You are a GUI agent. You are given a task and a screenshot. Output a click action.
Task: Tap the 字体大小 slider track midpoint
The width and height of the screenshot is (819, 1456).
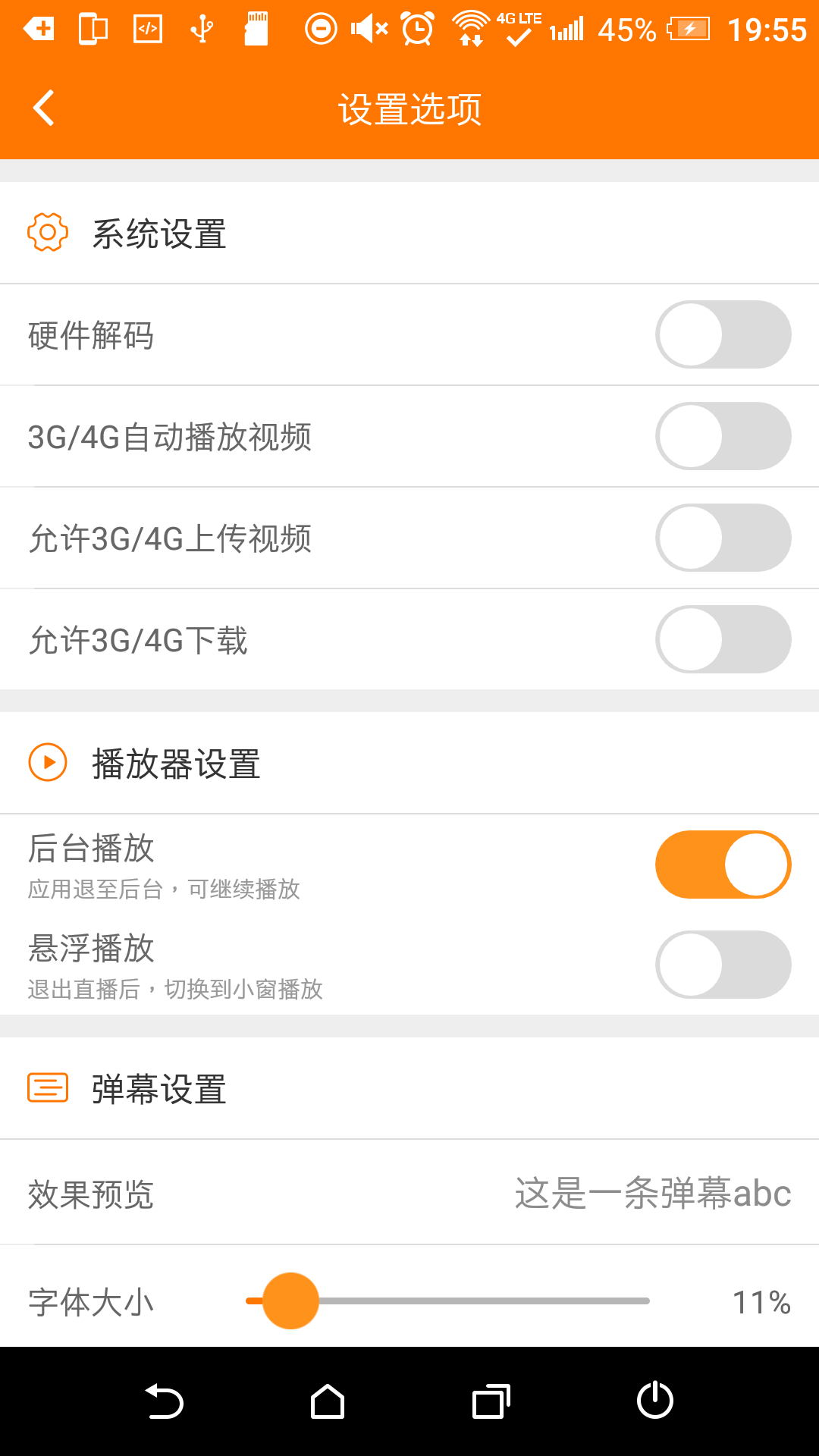point(447,1301)
